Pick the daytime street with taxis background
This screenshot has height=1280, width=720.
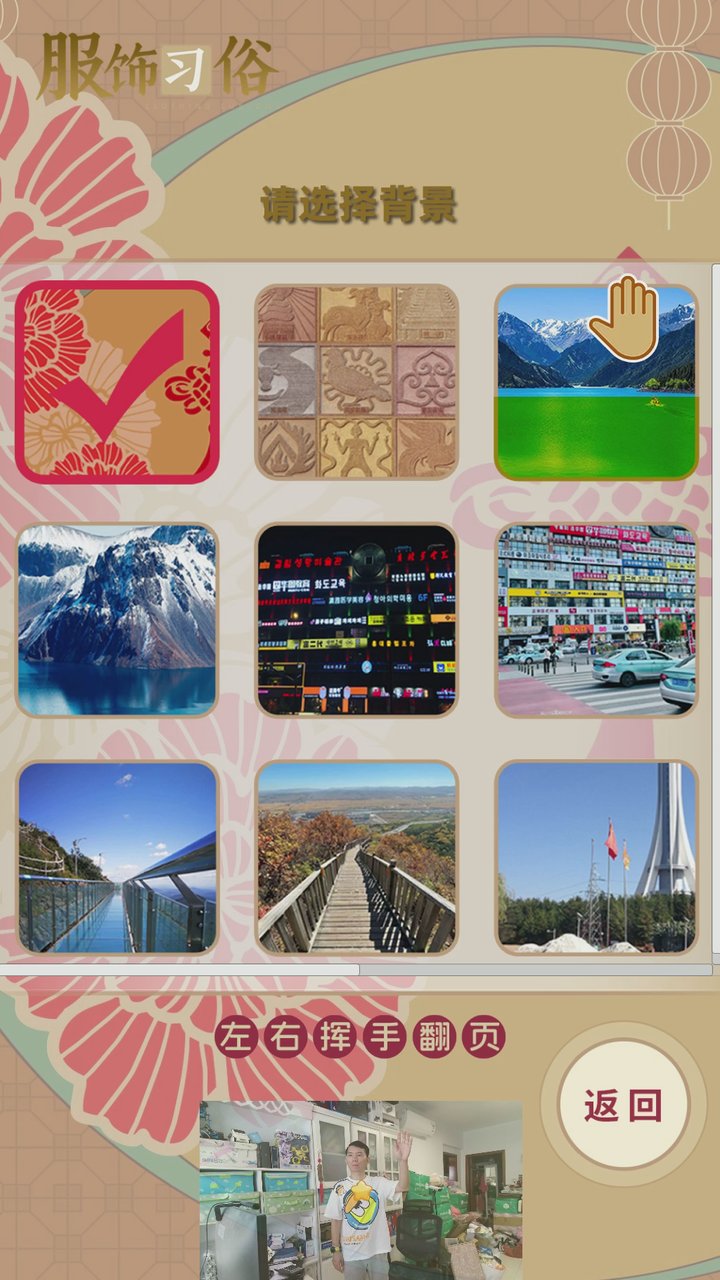click(x=597, y=620)
